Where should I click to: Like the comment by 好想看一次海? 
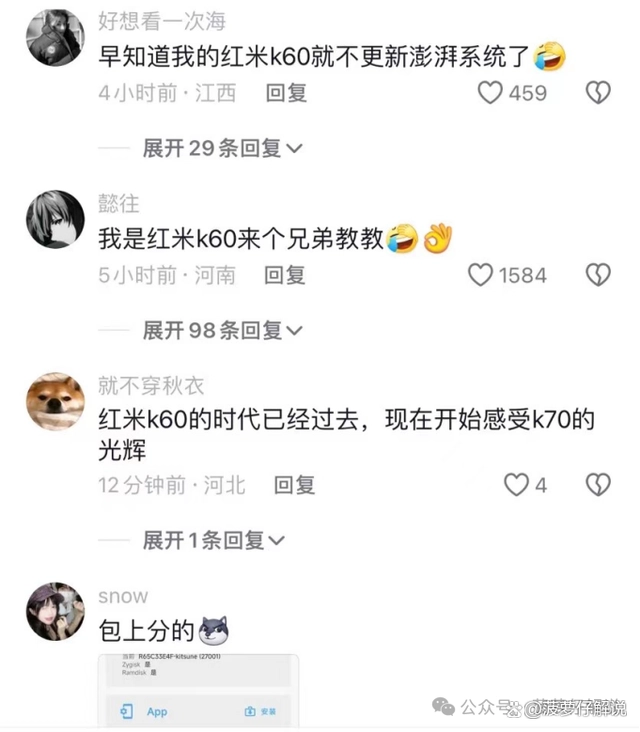point(490,93)
